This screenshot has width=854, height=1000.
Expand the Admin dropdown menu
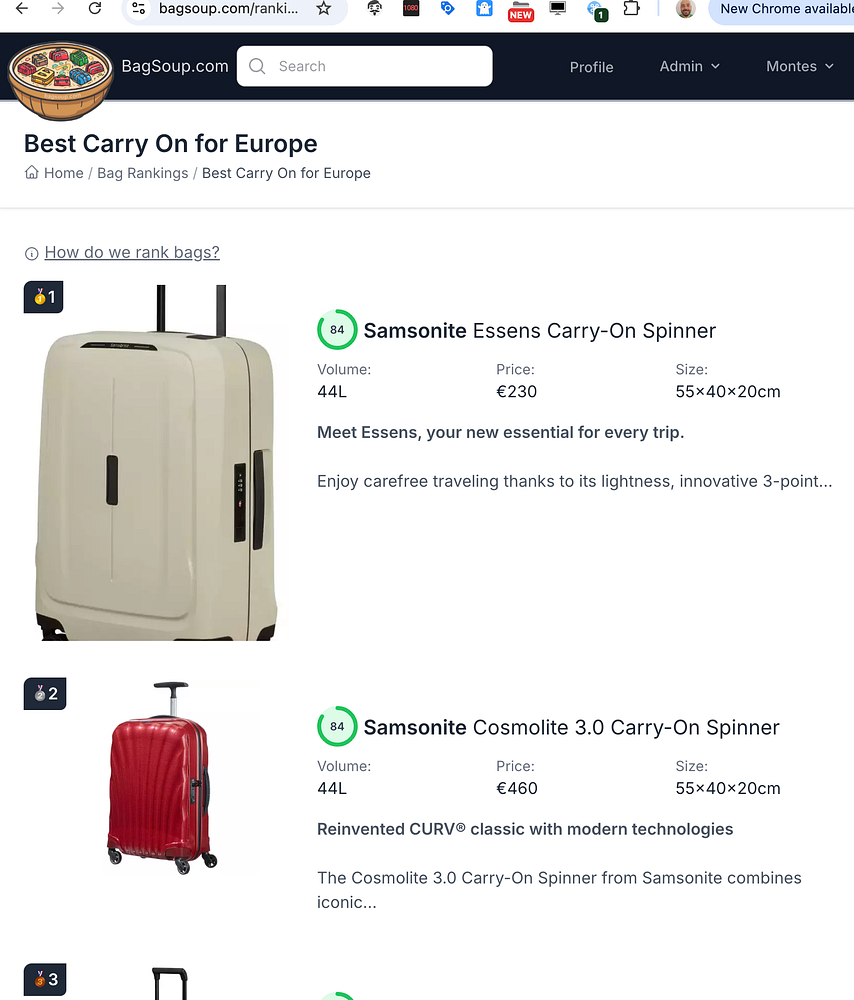click(x=689, y=66)
